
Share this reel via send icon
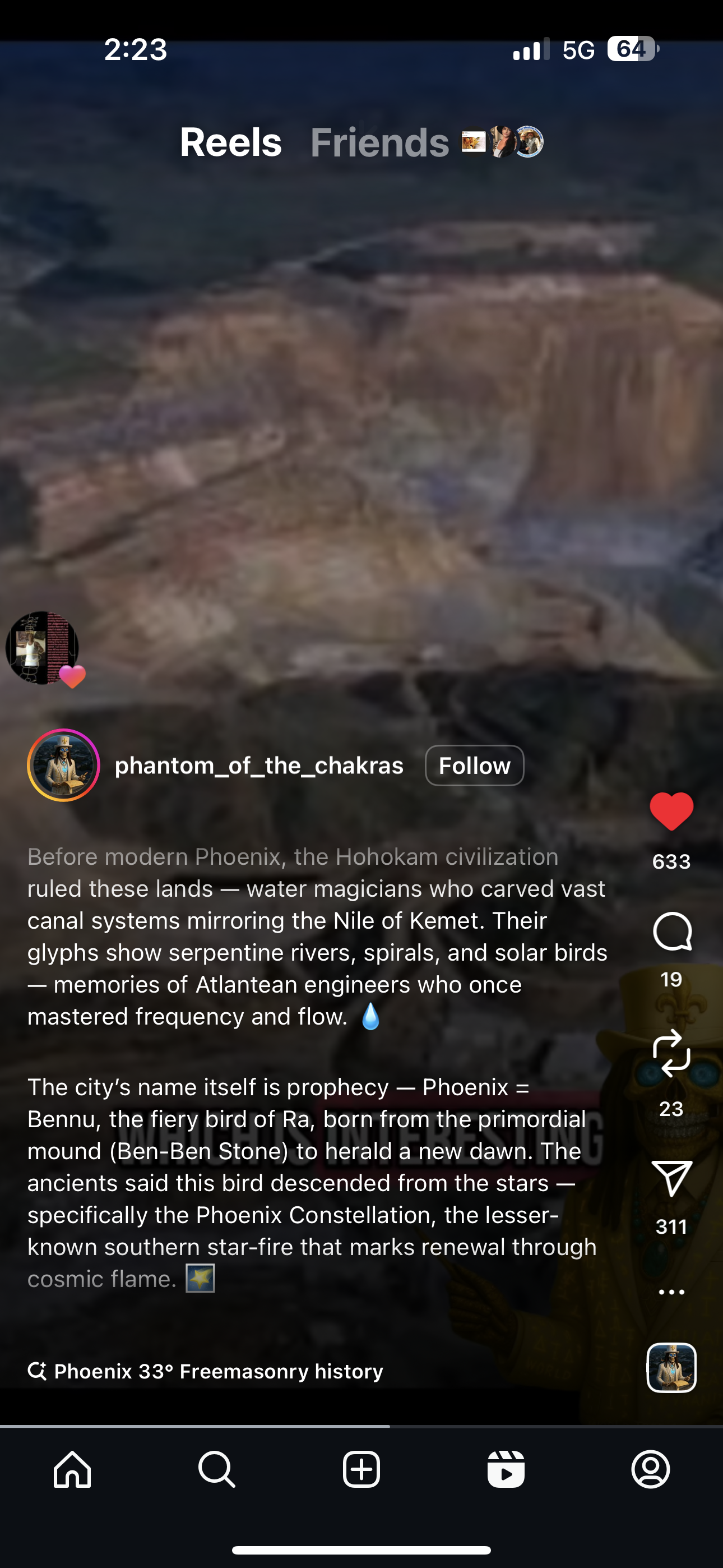[x=671, y=1178]
